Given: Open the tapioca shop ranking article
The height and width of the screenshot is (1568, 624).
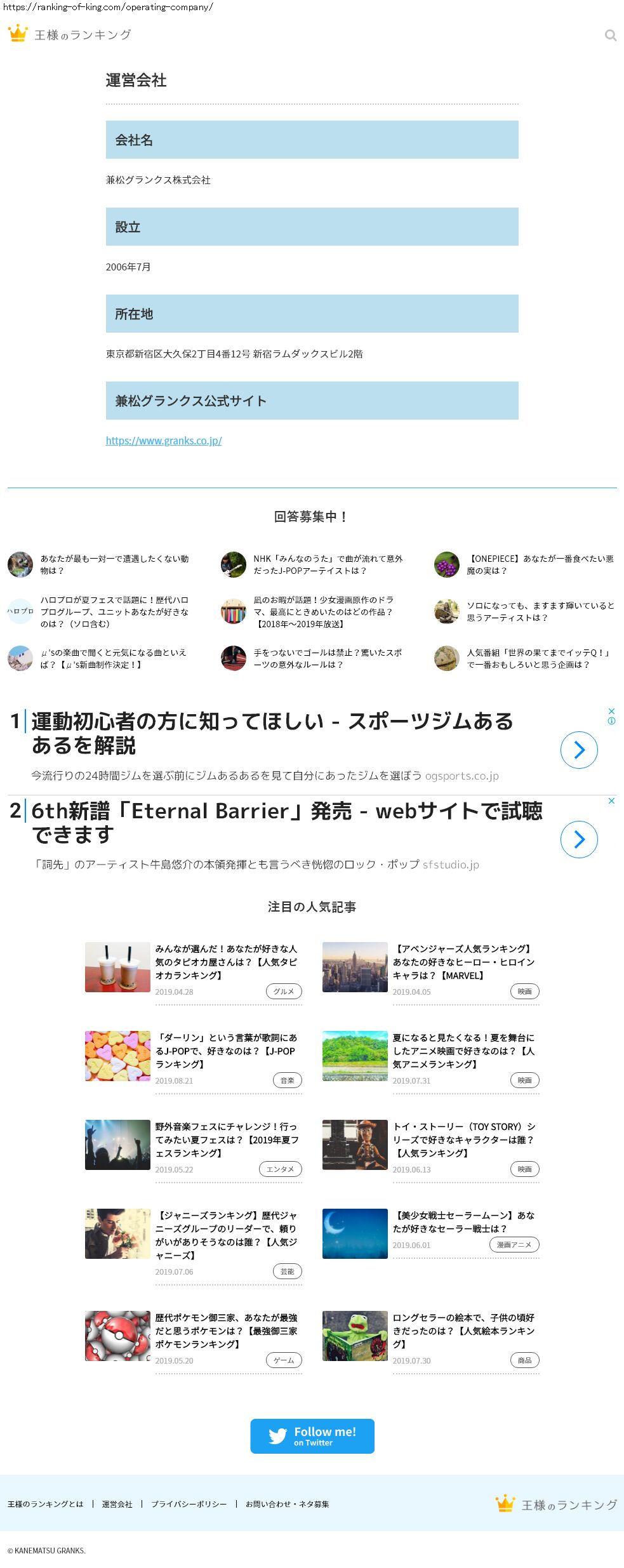Looking at the screenshot, I should point(226,962).
